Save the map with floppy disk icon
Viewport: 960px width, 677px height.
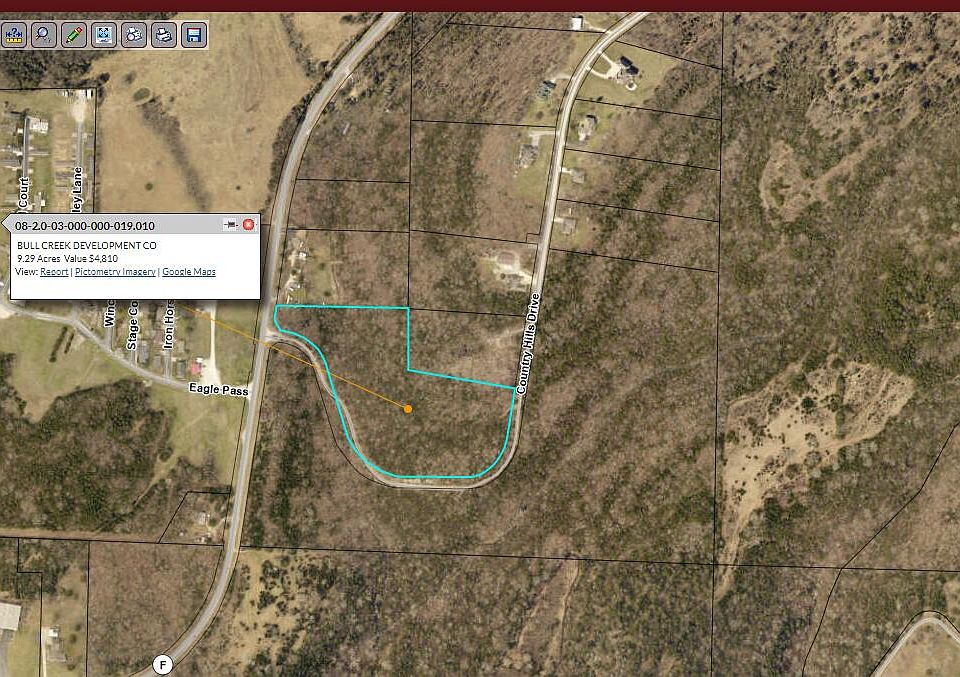click(193, 35)
